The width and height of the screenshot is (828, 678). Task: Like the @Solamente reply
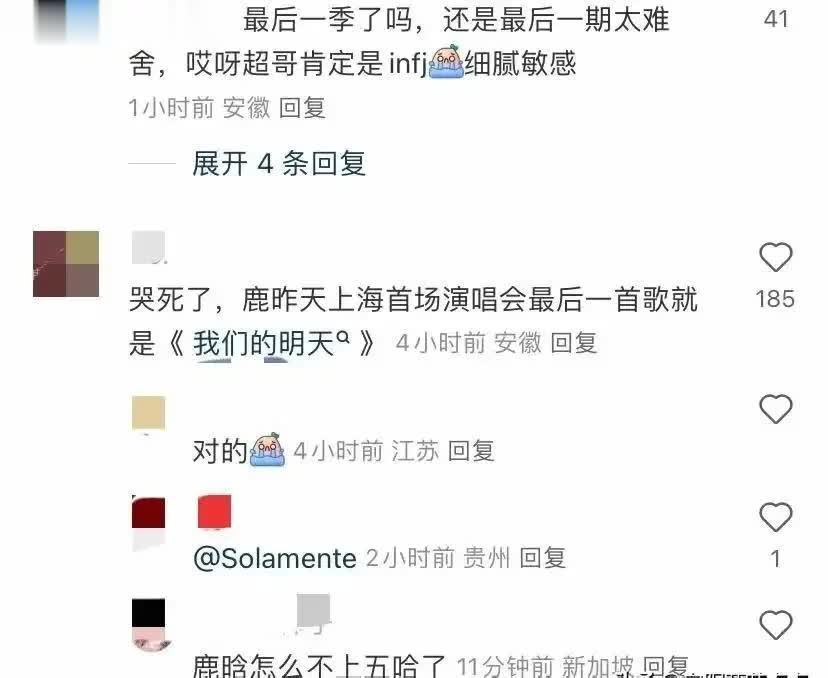point(775,518)
